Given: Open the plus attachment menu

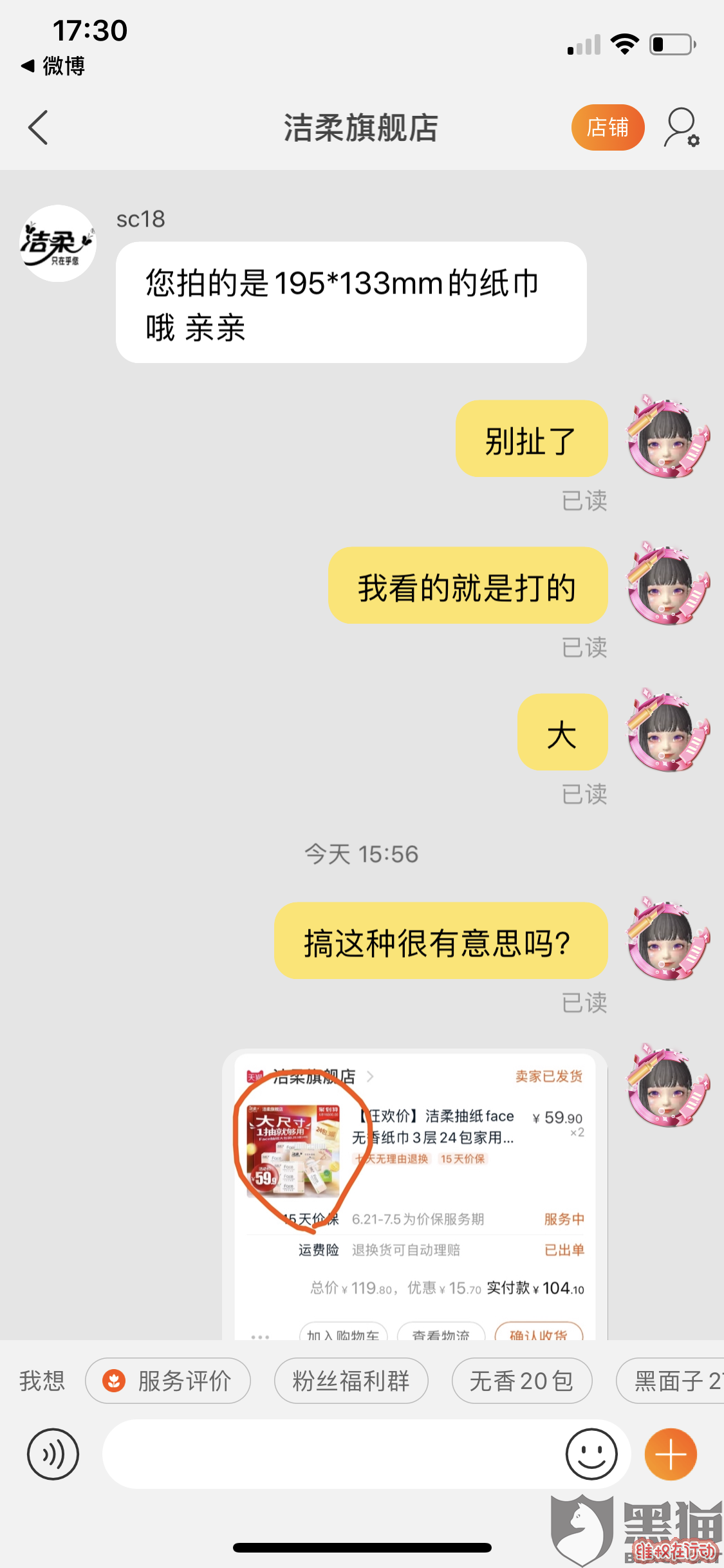Looking at the screenshot, I should tap(671, 1454).
